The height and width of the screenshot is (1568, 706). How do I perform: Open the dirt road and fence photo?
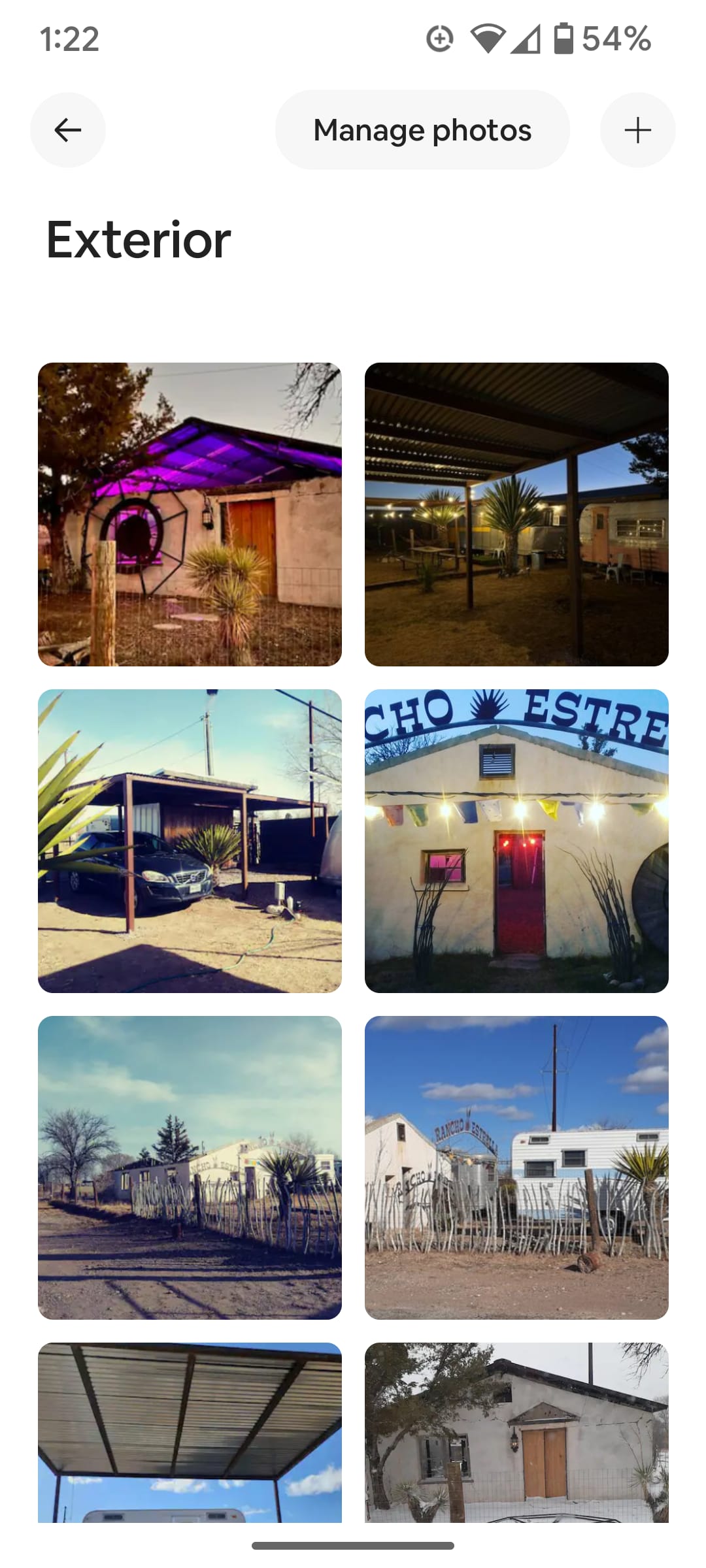click(190, 1168)
